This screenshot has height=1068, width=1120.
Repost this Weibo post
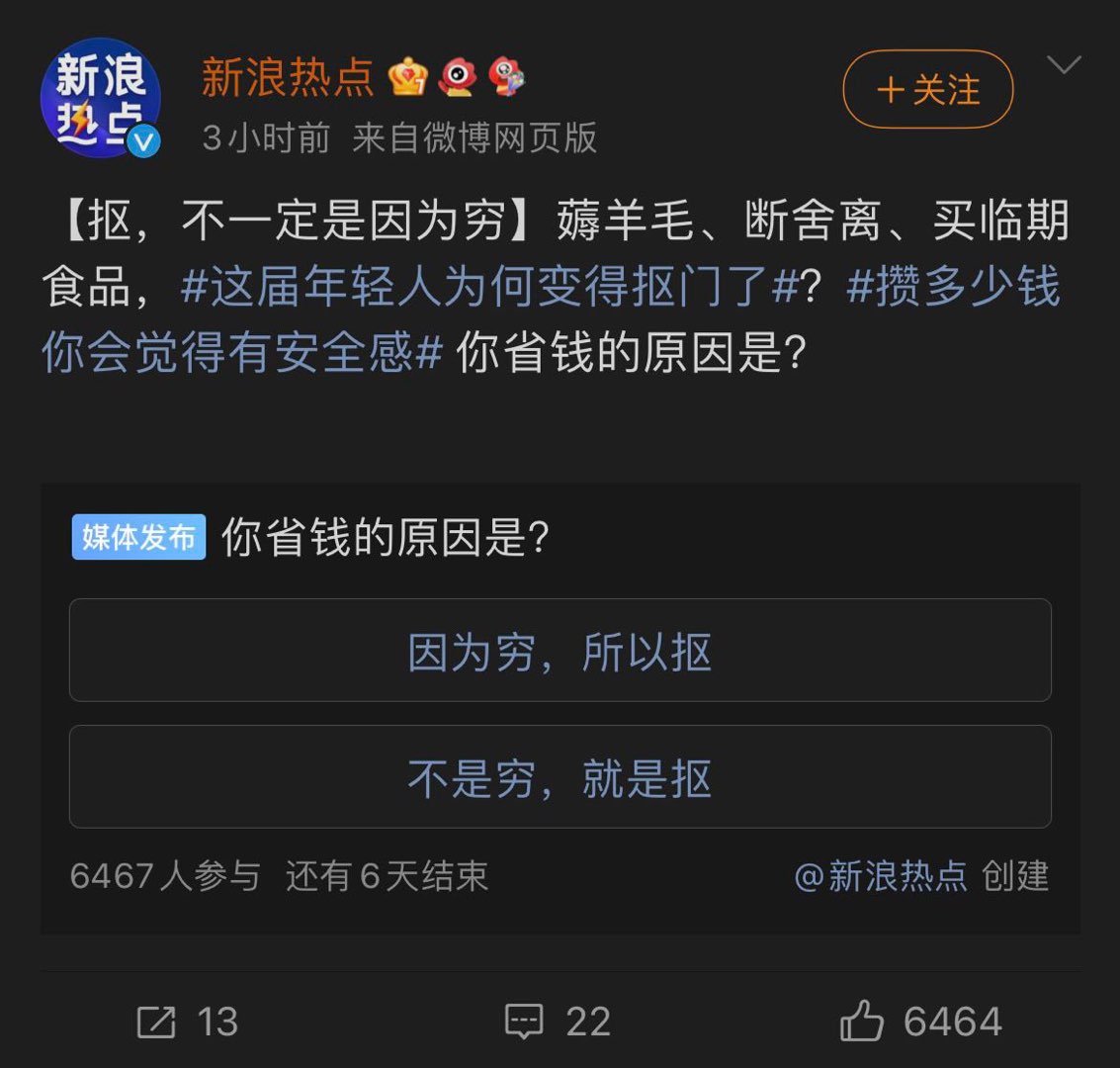tap(187, 1022)
